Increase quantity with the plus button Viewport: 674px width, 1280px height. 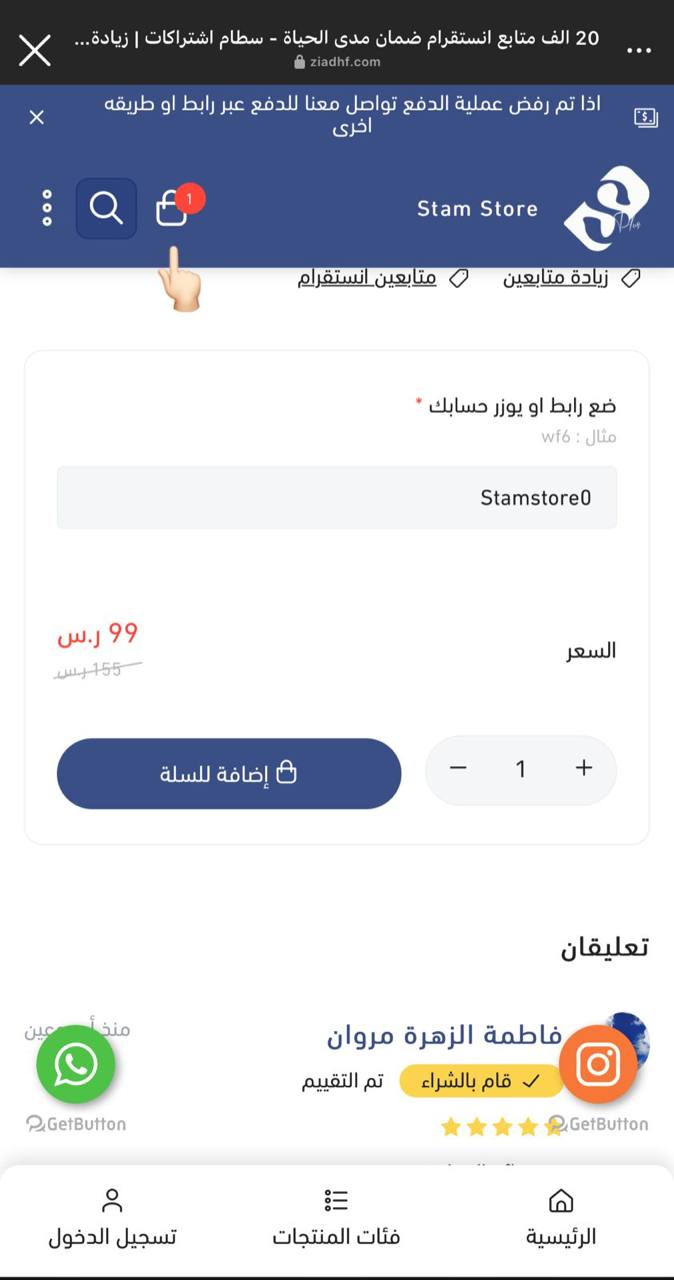click(x=584, y=768)
